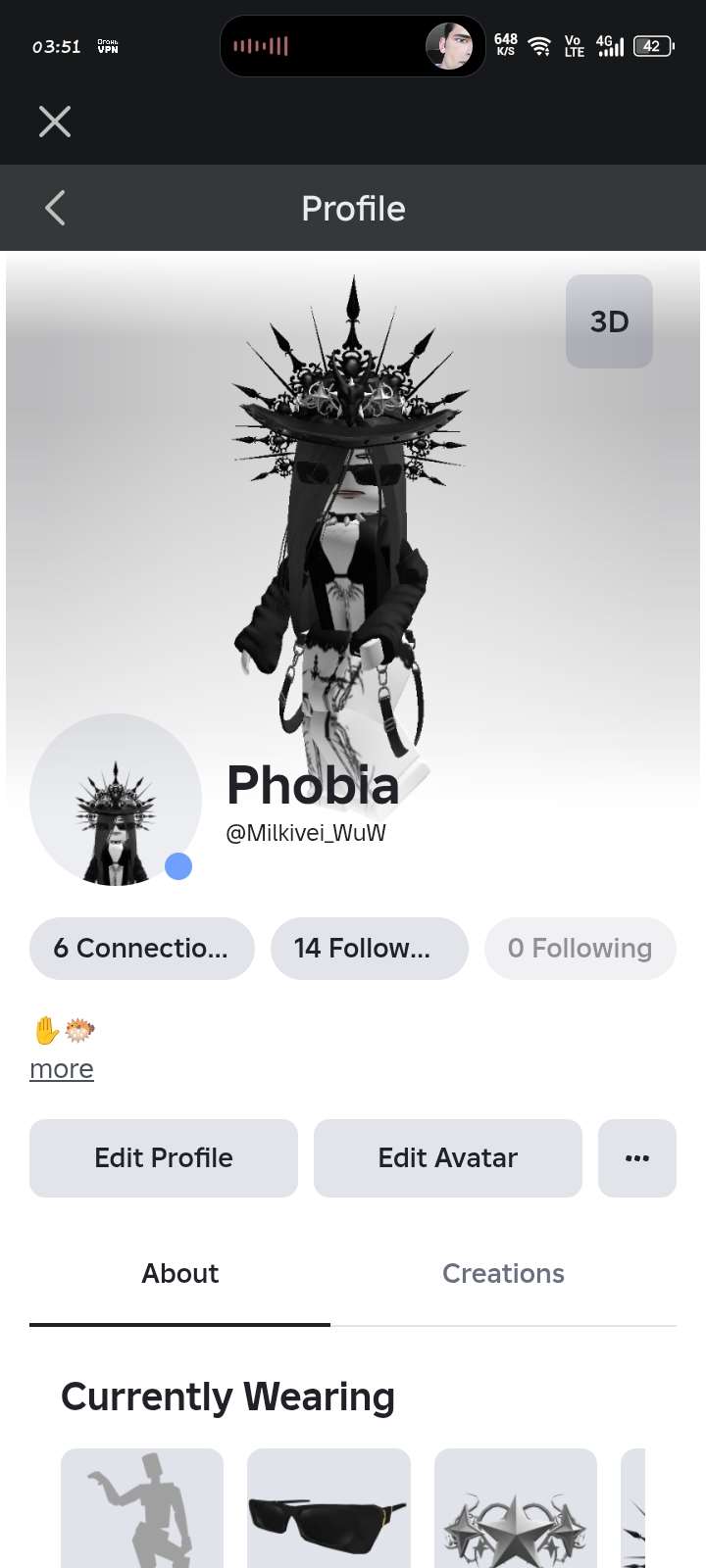
Task: Tap the star crown accessory thumbnail
Action: point(515,1509)
